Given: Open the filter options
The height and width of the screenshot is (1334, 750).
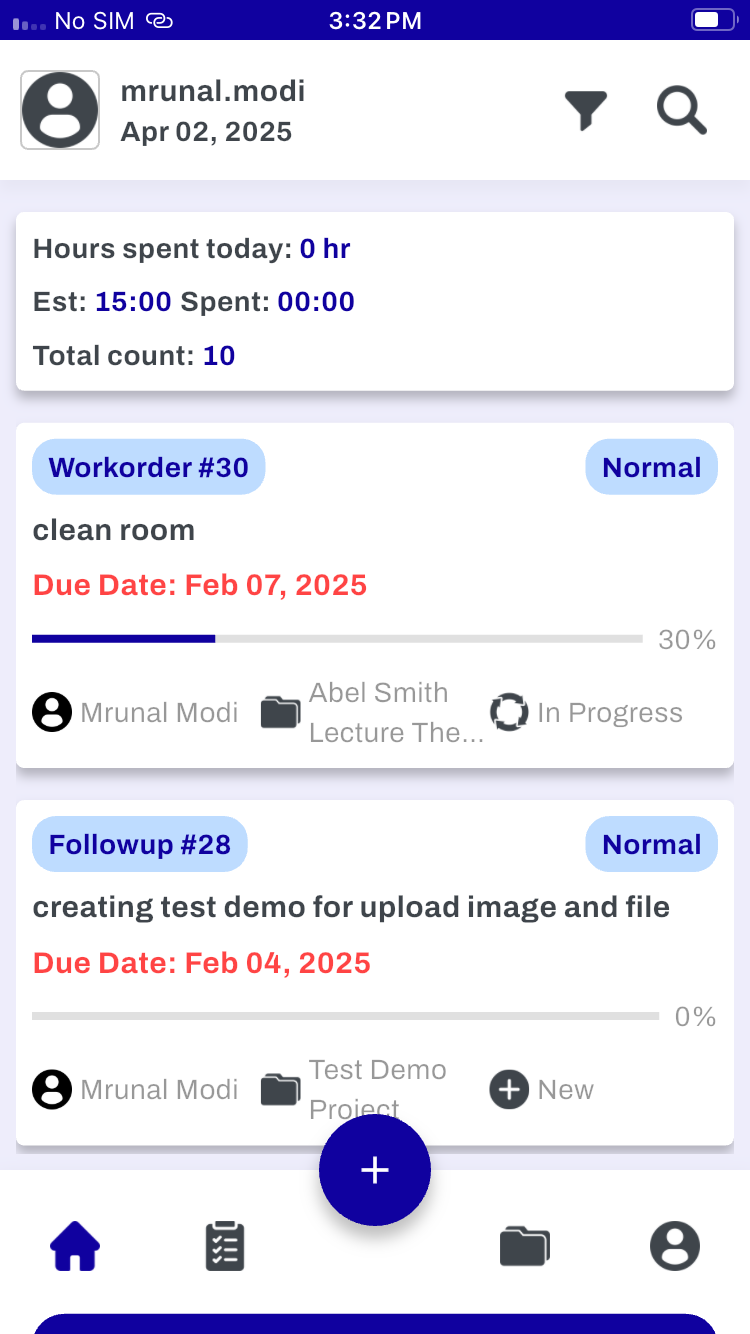Looking at the screenshot, I should (x=586, y=110).
